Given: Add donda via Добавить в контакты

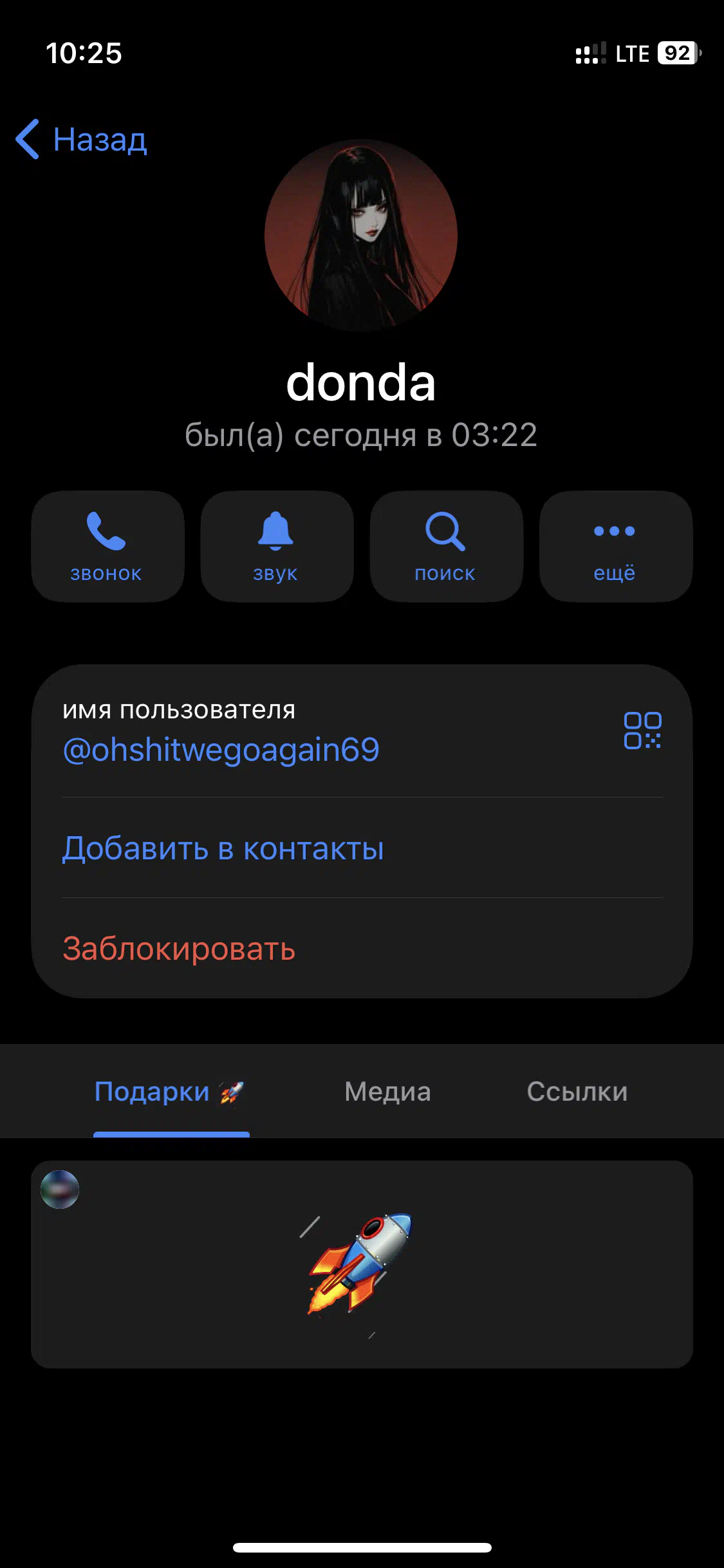Looking at the screenshot, I should (223, 848).
